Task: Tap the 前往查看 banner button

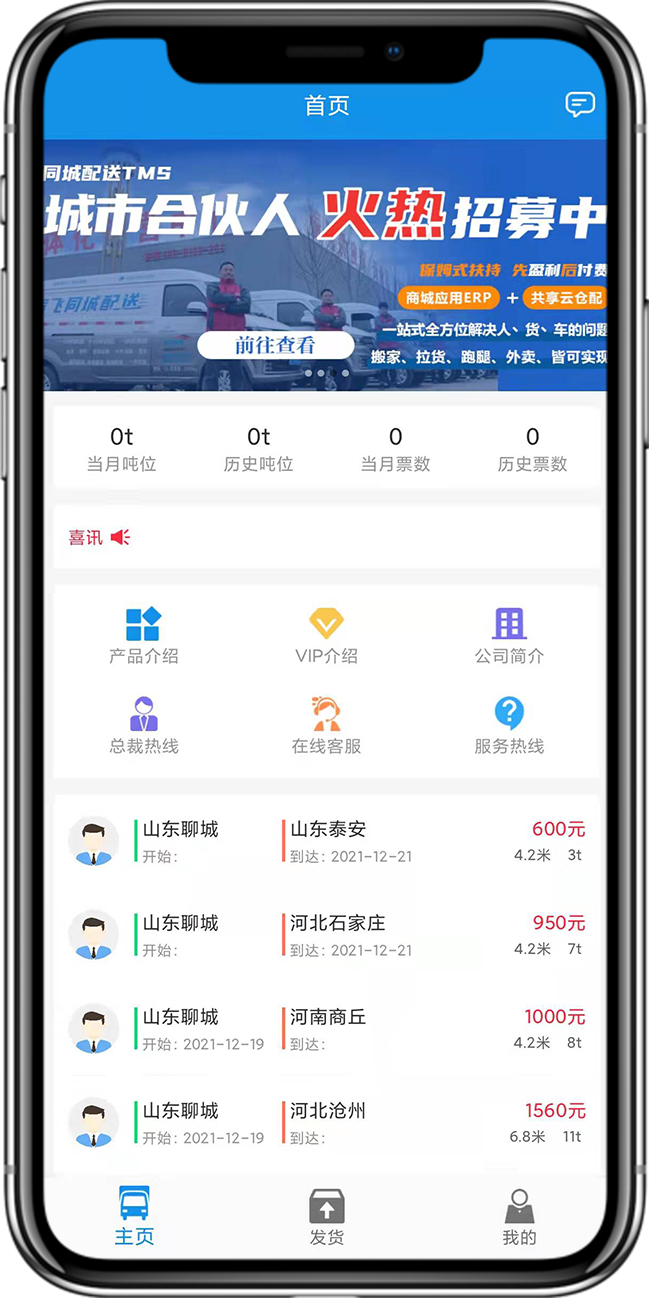Action: 275,345
